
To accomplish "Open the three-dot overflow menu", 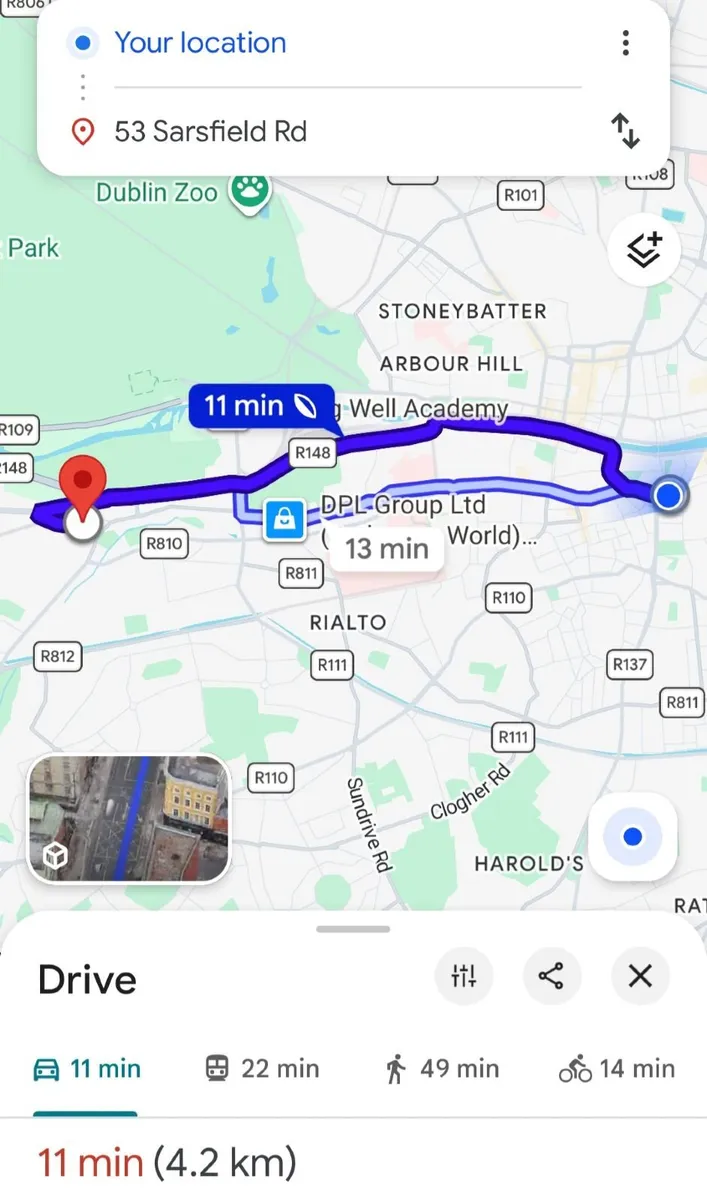I will (625, 43).
